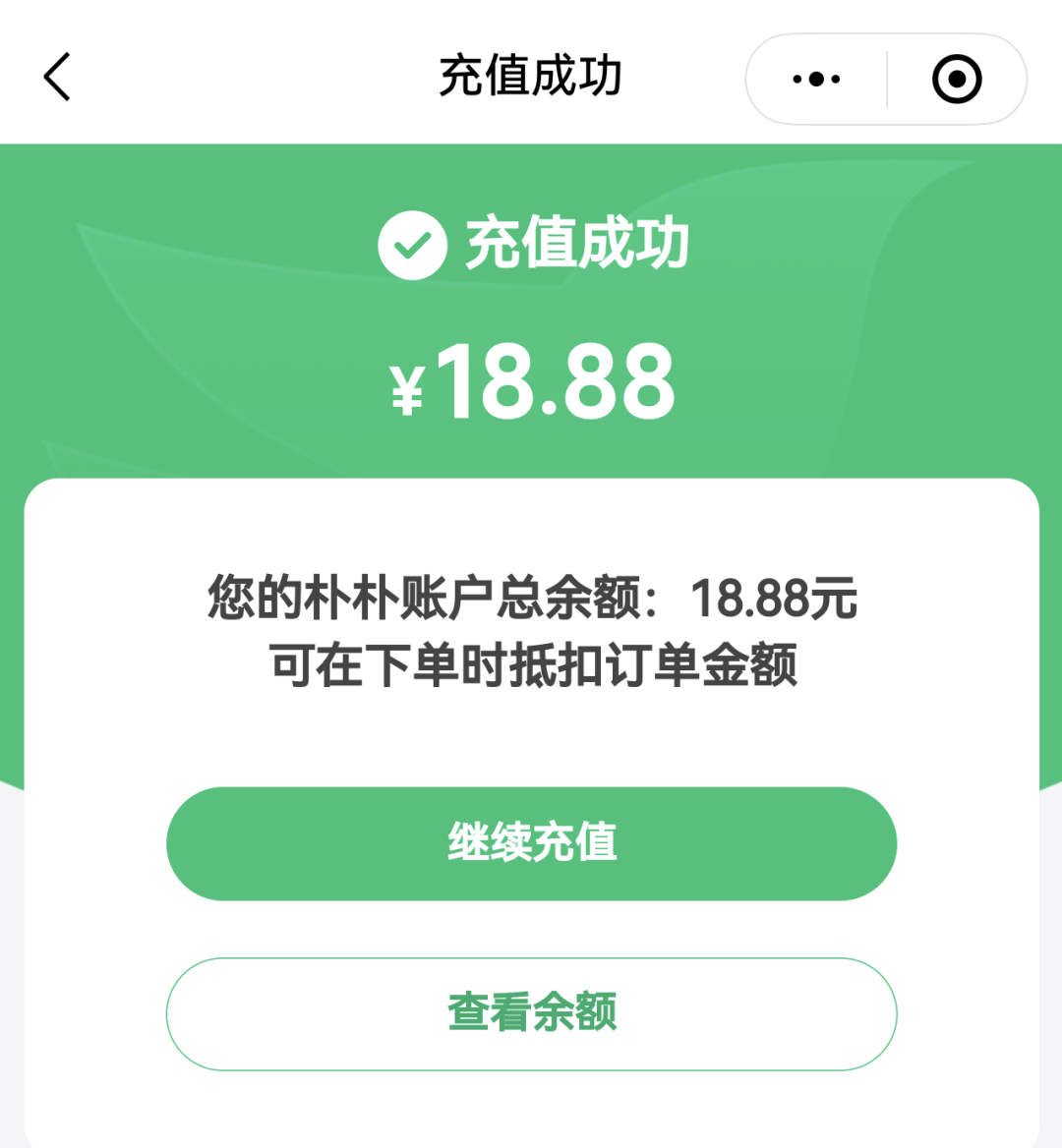1062x1148 pixels.
Task: Close the mini program via circle icon
Action: [956, 79]
